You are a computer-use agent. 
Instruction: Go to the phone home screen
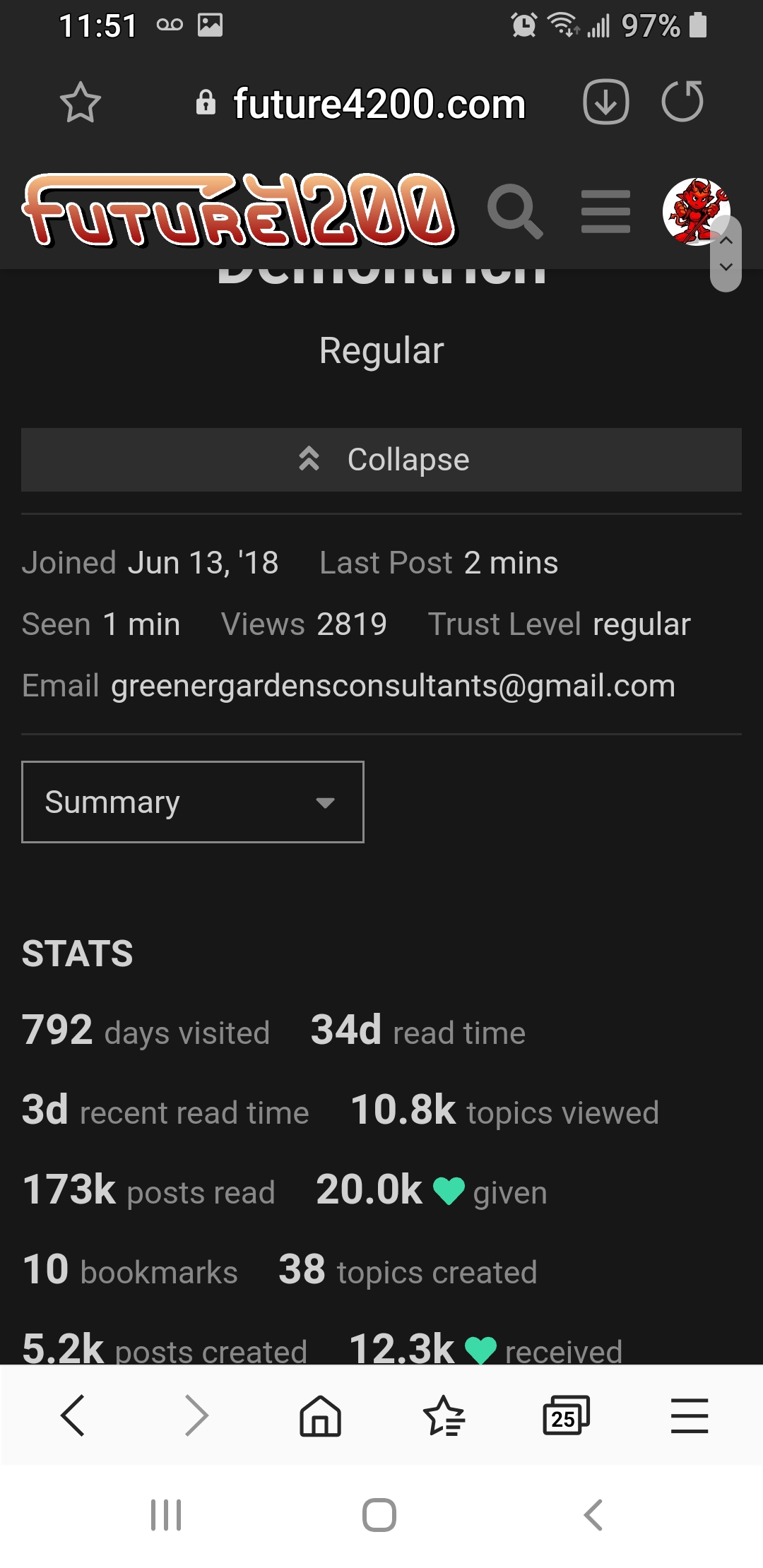pos(379,1515)
